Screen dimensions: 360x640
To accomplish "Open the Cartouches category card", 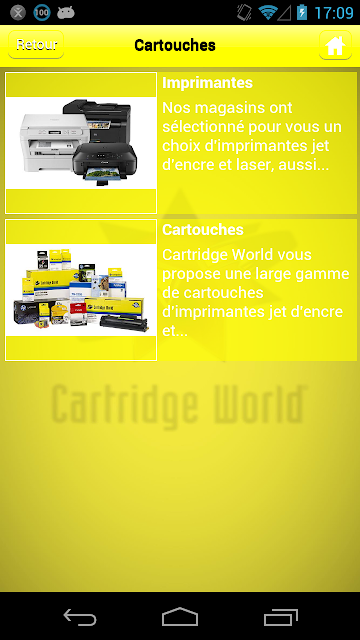I will tap(181, 290).
